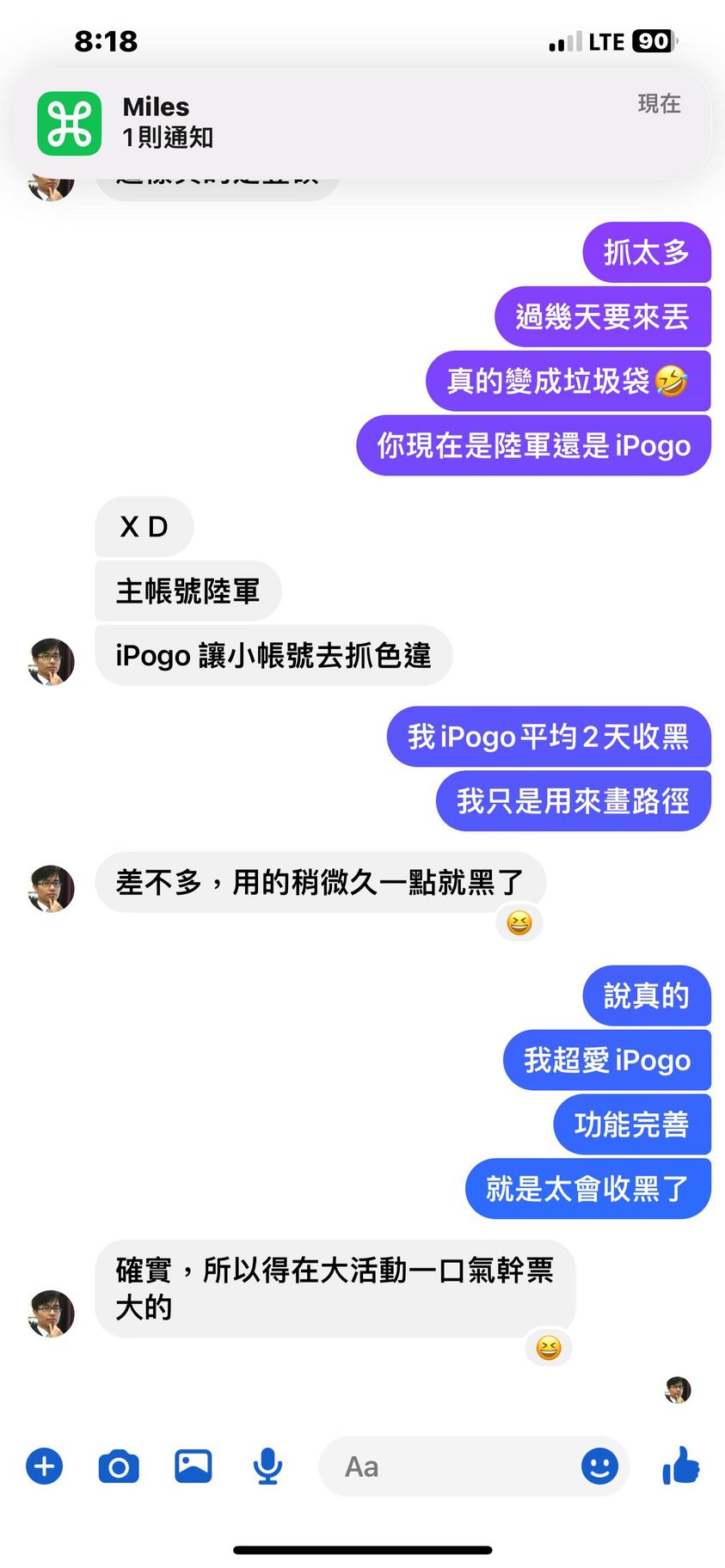The height and width of the screenshot is (1568, 725).
Task: Open the photo gallery picker
Action: coord(194,1467)
